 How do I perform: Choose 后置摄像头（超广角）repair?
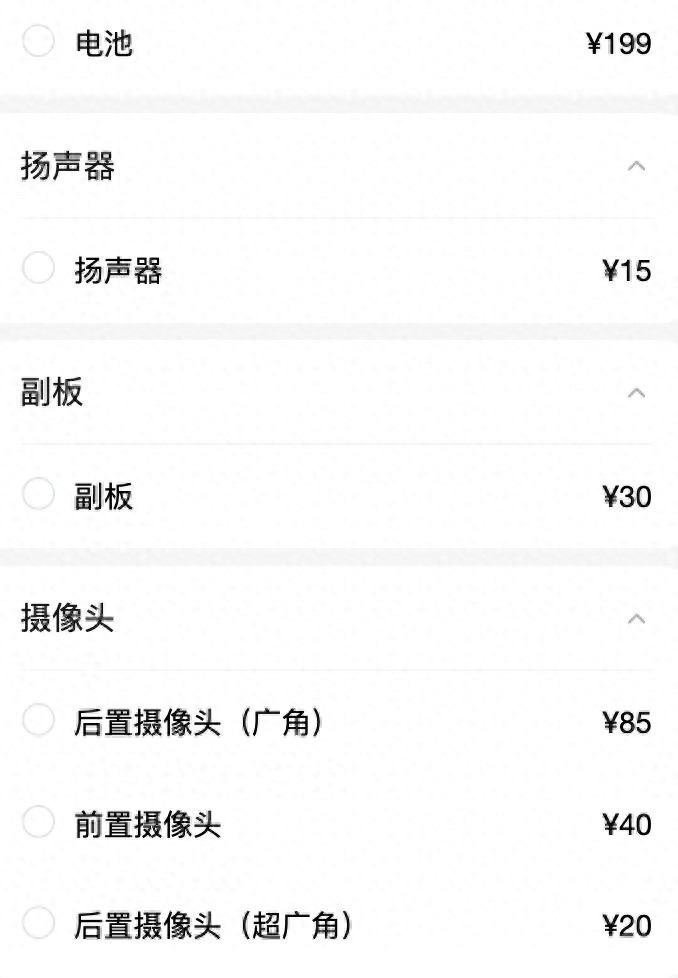click(x=38, y=925)
